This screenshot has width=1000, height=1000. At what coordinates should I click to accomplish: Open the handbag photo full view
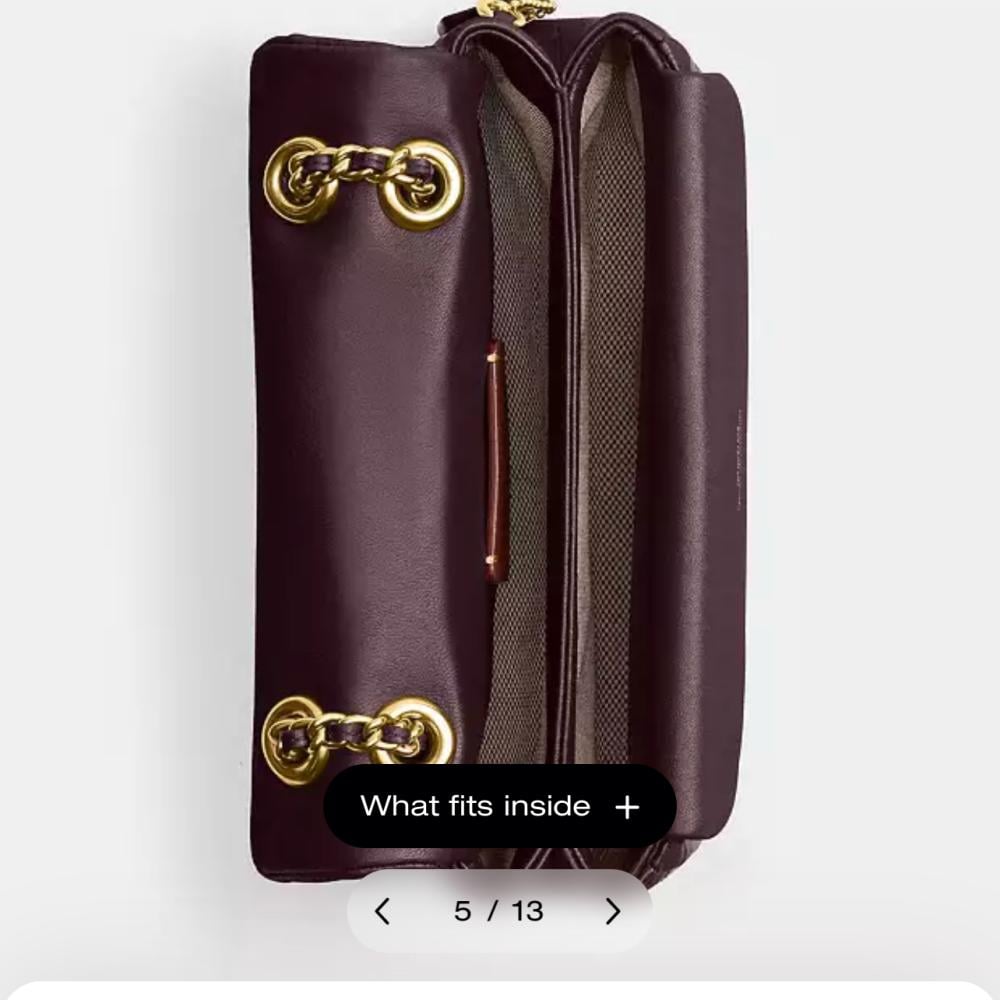(x=500, y=400)
